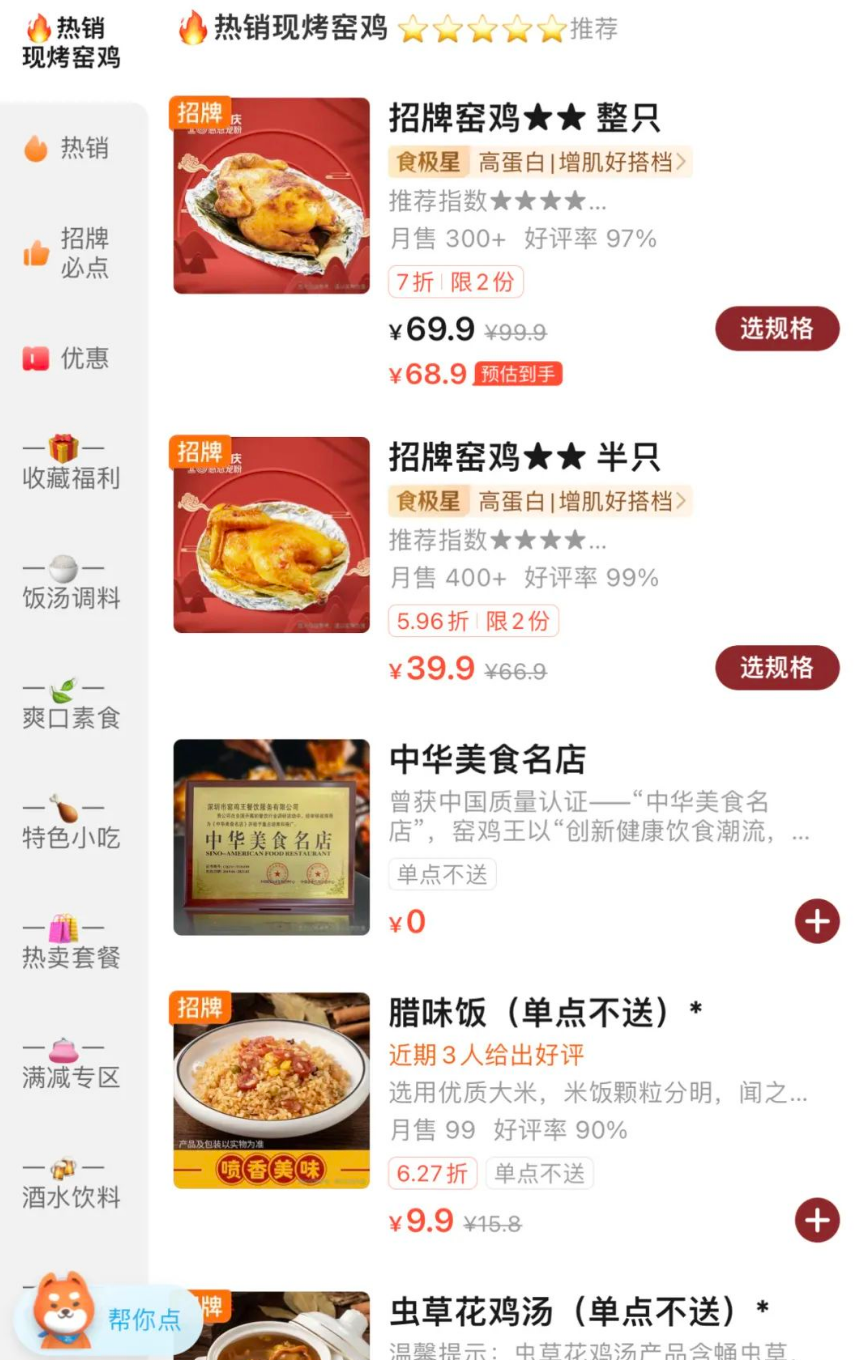Add 中华美食名店 item to cart
The width and height of the screenshot is (860, 1360).
pos(817,921)
